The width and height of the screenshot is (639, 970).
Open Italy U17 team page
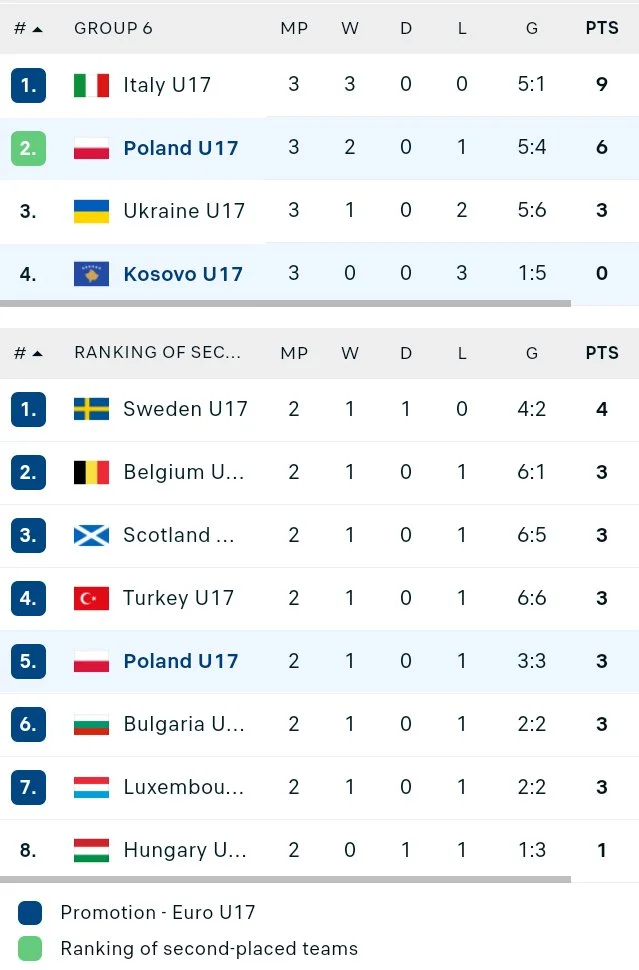[x=166, y=85]
